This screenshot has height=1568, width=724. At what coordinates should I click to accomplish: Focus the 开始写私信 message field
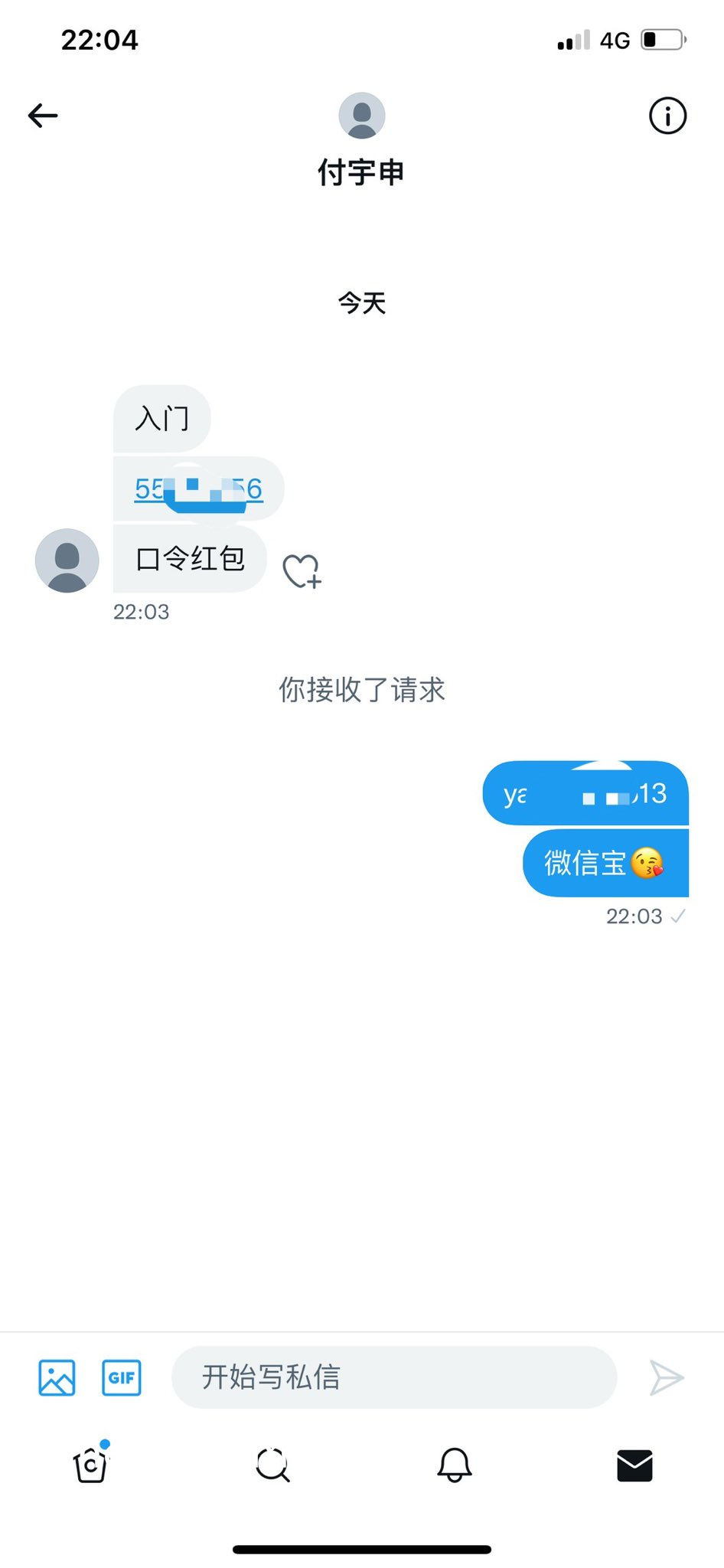[393, 1377]
